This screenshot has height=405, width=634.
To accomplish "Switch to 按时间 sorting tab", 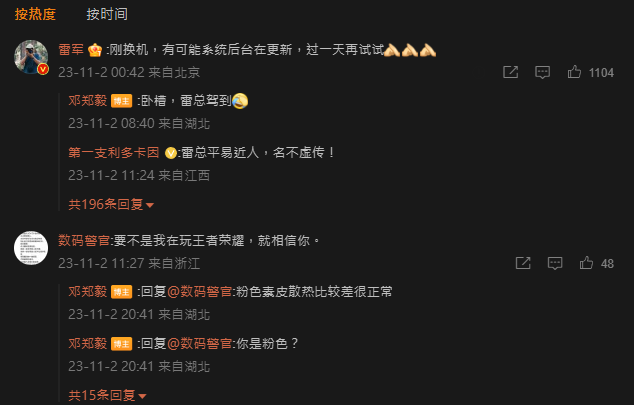I will (107, 14).
